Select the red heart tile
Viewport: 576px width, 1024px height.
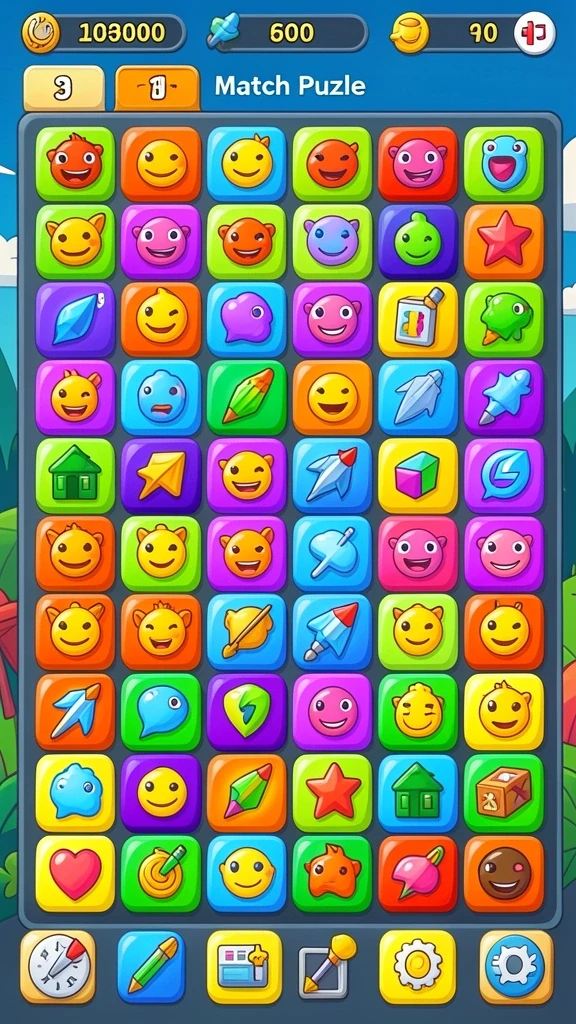coord(75,874)
